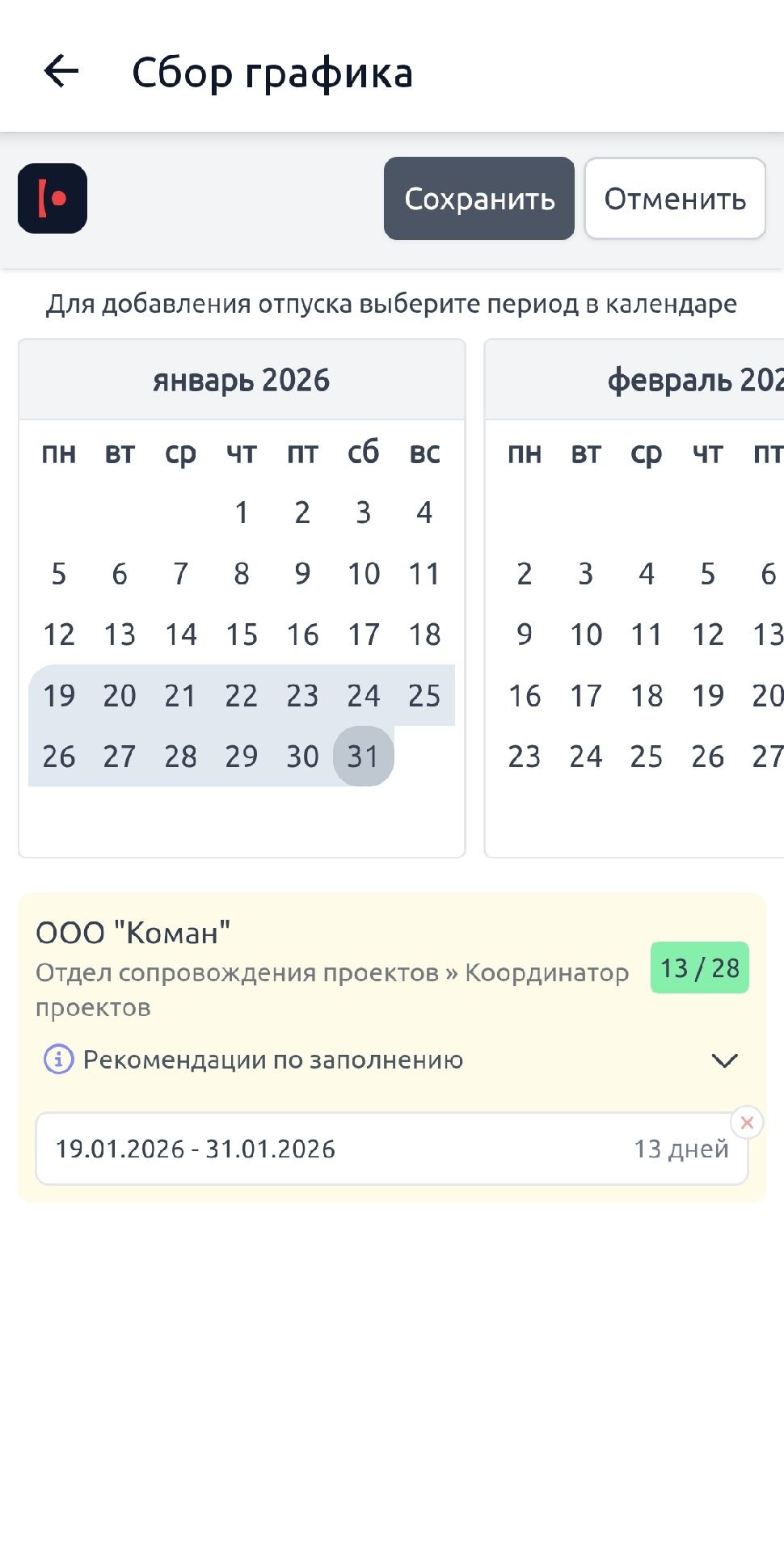Viewport: 784px width, 1560px height.
Task: Choose January 25 in the calendar
Action: click(x=424, y=695)
